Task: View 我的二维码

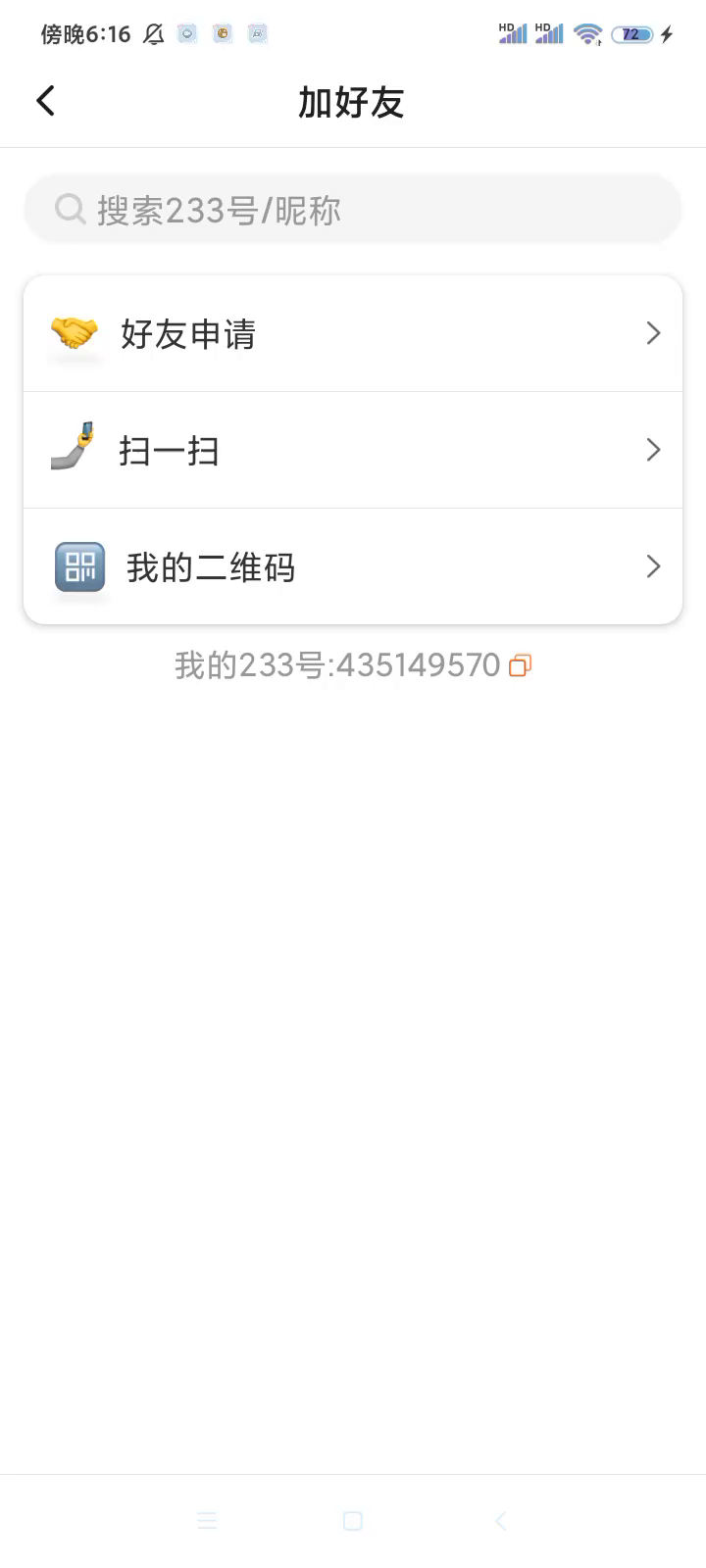Action: click(353, 567)
